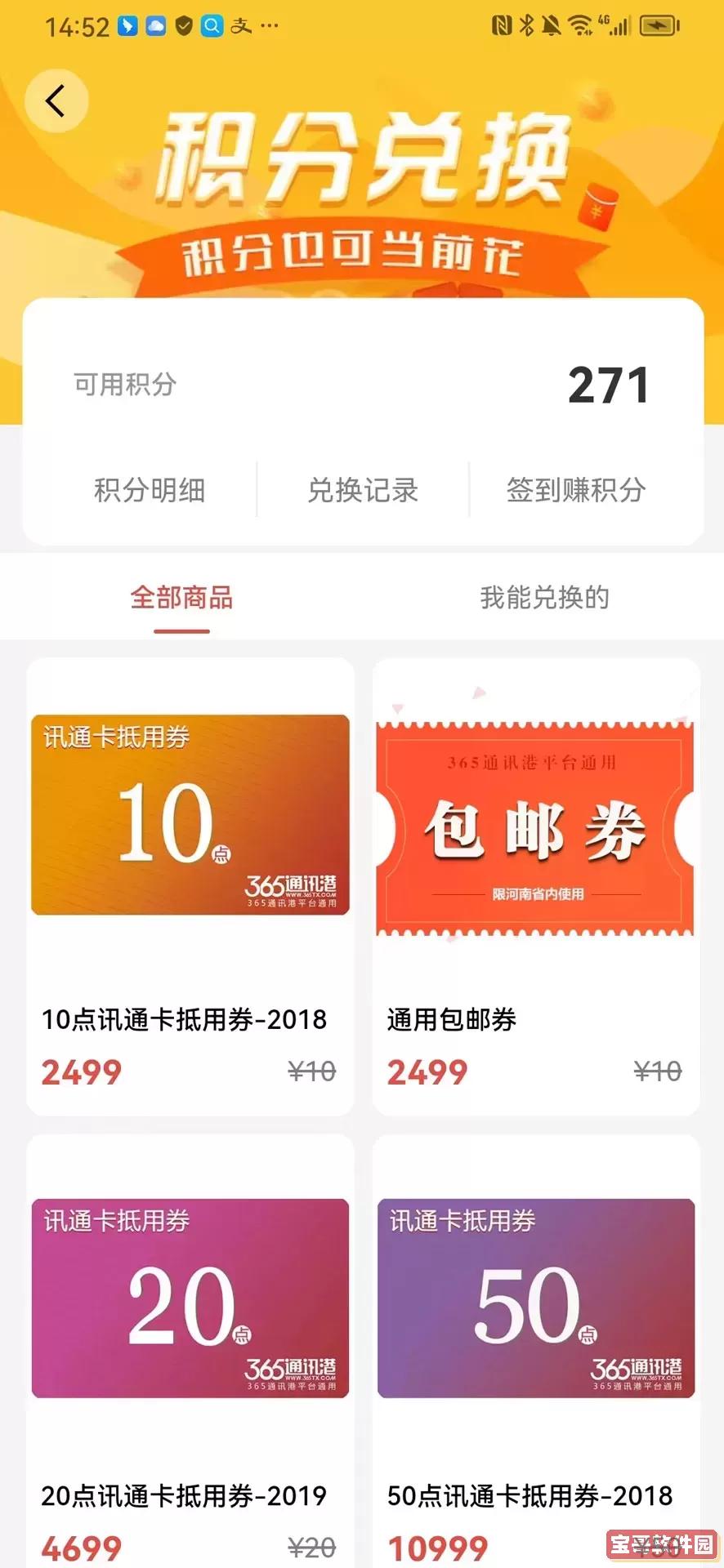This screenshot has width=724, height=1568.
Task: Tap 签到赚积分 to earn points
Action: coord(575,490)
